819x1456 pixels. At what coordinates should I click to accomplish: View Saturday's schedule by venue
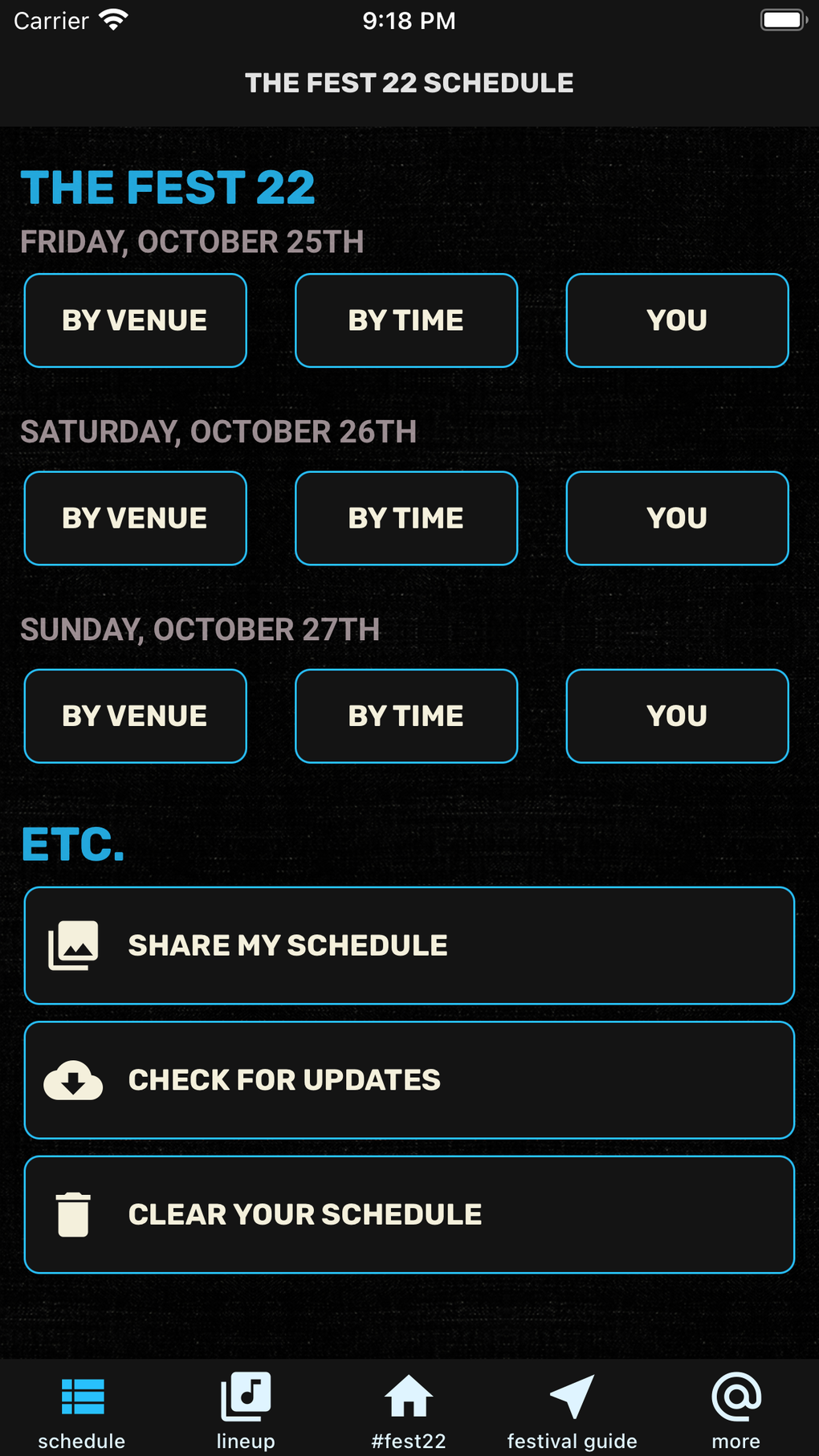click(135, 518)
